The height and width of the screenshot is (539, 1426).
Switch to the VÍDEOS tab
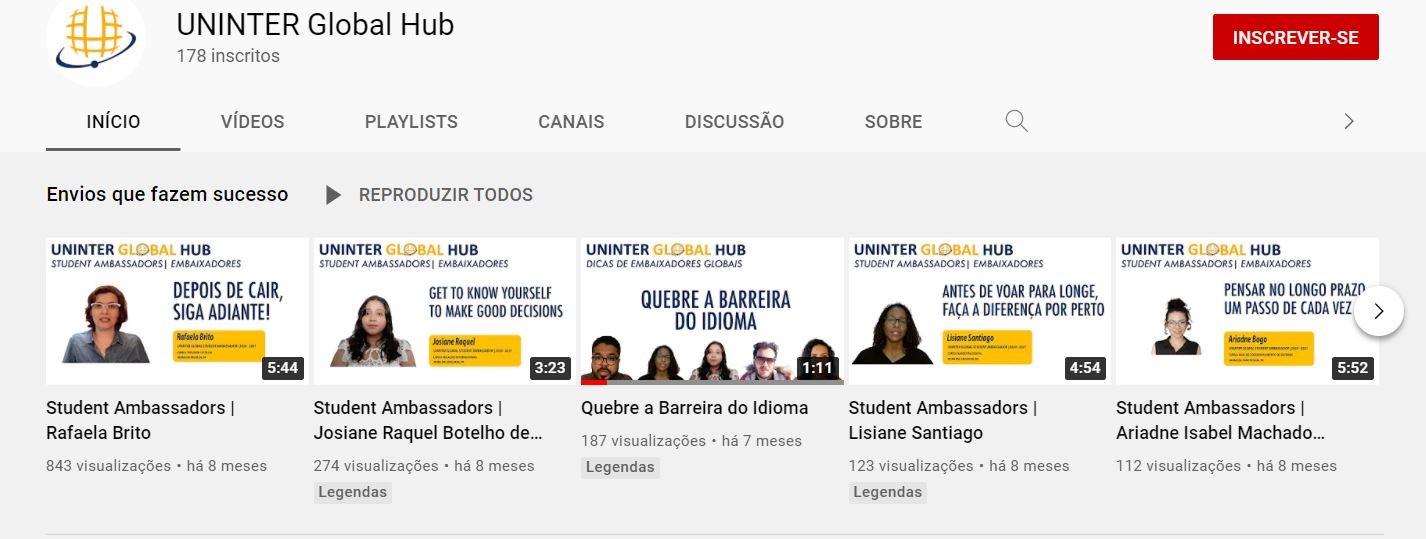(252, 122)
